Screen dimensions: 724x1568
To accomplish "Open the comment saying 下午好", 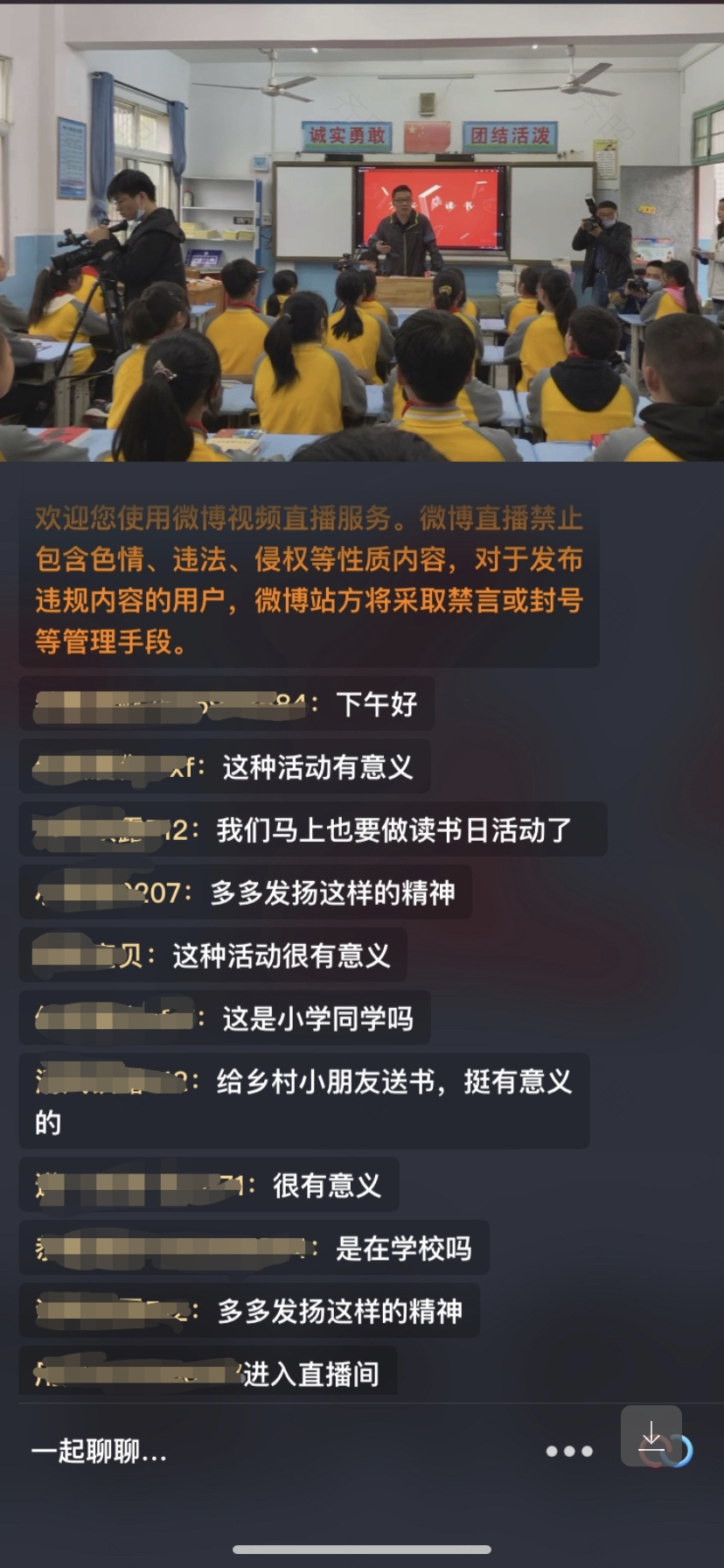I will [x=226, y=703].
